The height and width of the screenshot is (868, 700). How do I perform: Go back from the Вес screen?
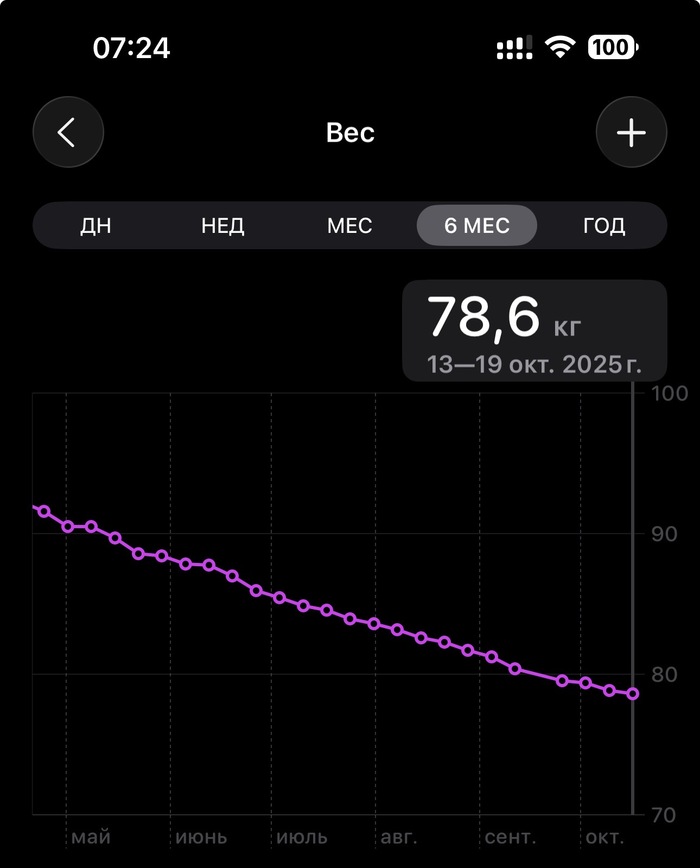click(68, 132)
